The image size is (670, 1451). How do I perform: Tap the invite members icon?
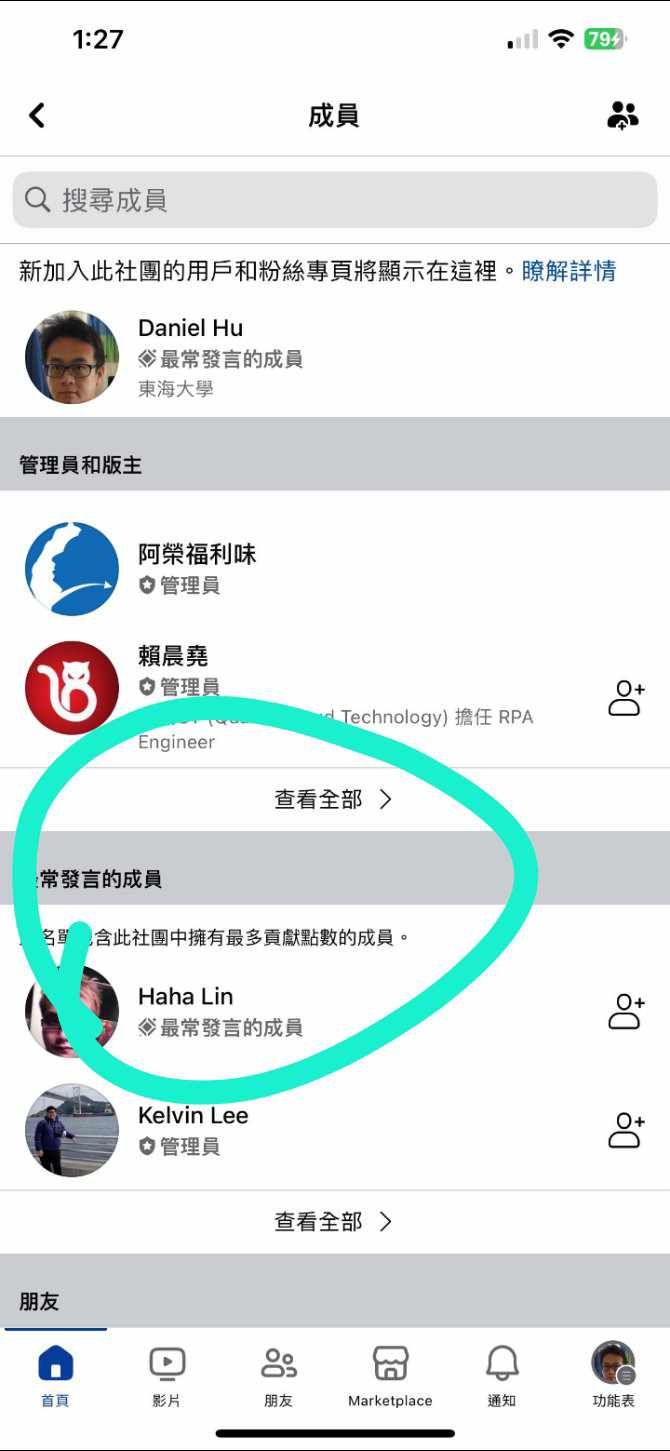[x=622, y=116]
